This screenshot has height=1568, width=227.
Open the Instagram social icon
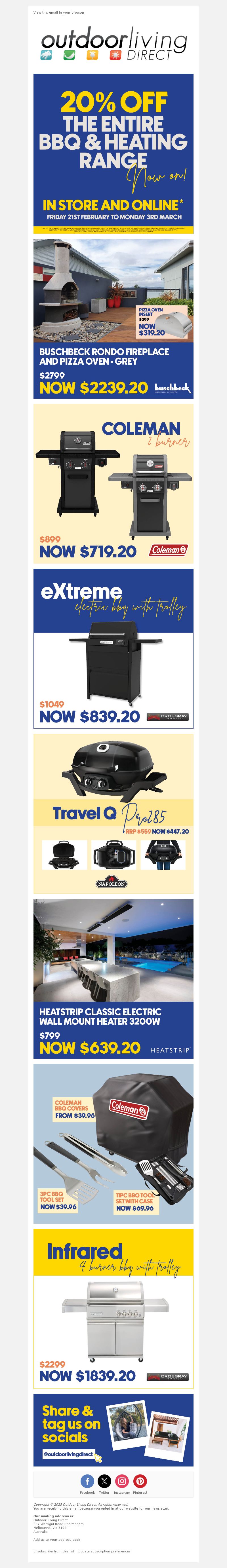coord(122,1481)
